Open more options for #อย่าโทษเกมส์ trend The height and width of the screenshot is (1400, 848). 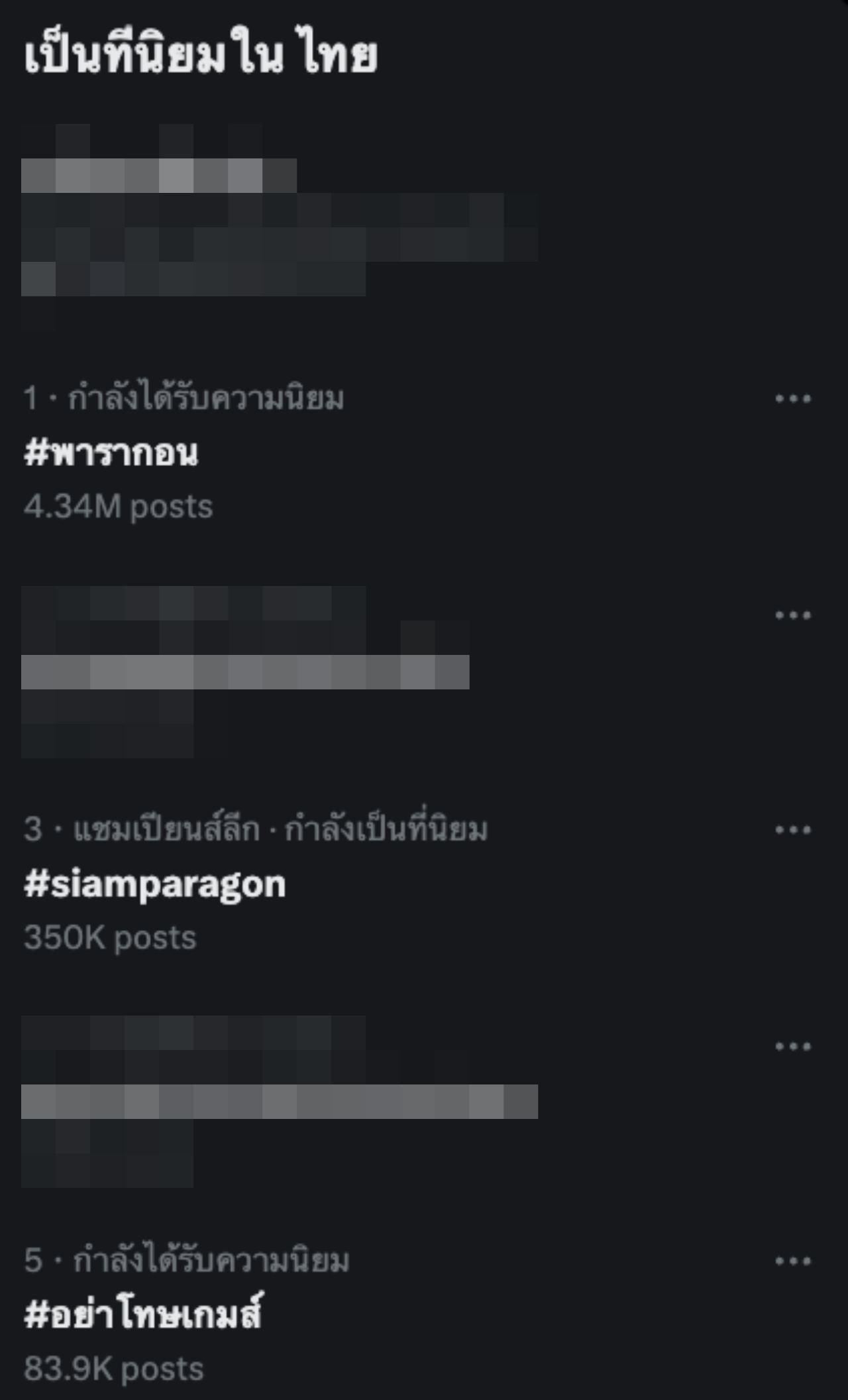pos(793,1261)
